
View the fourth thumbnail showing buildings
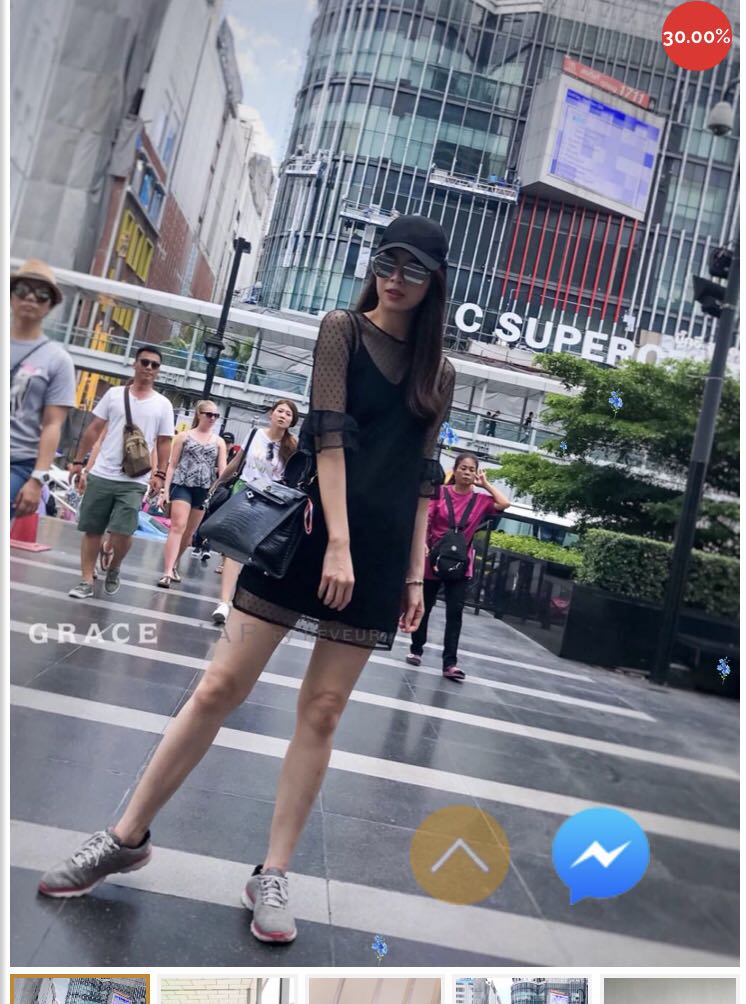pyautogui.click(x=521, y=991)
